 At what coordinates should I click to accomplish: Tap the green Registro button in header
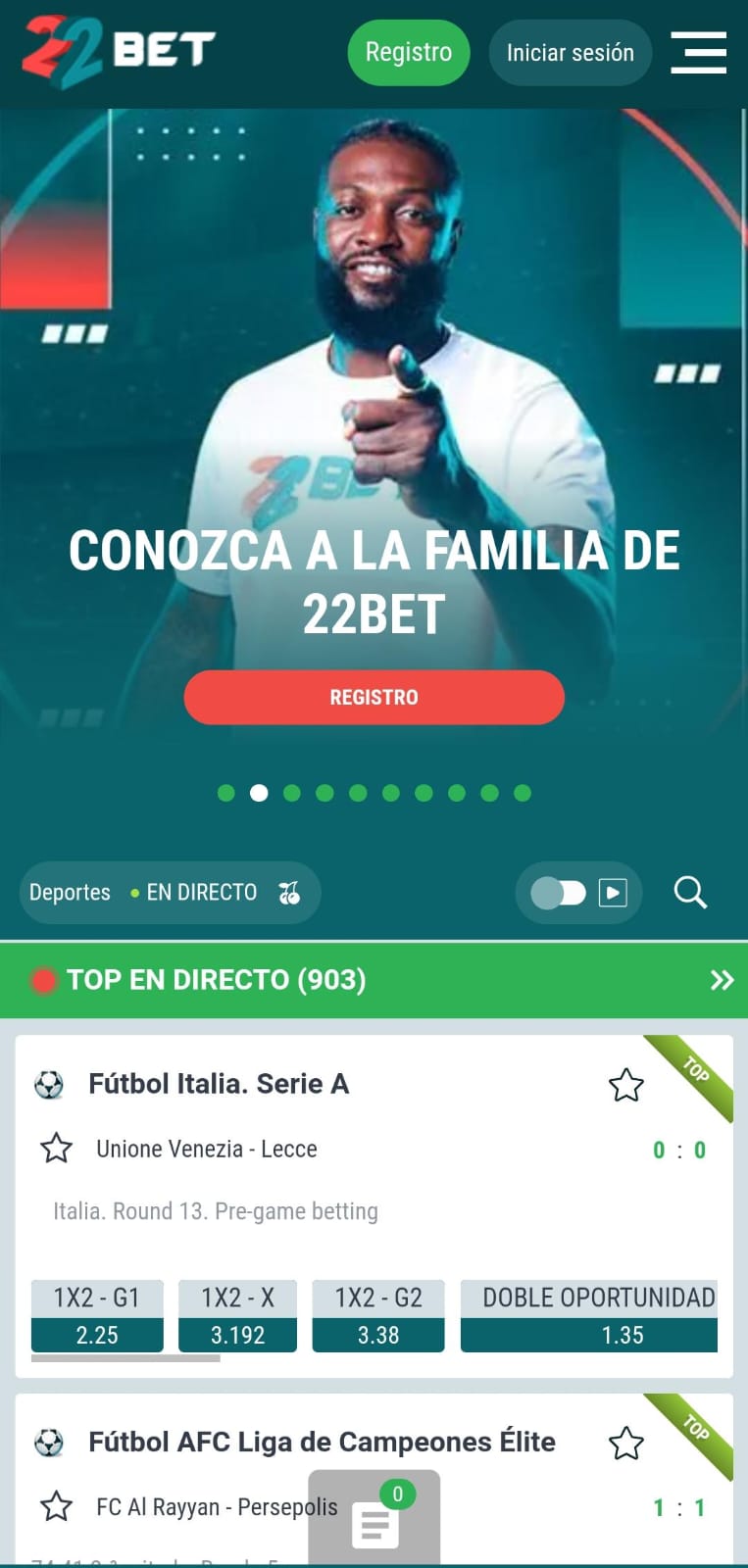point(409,53)
